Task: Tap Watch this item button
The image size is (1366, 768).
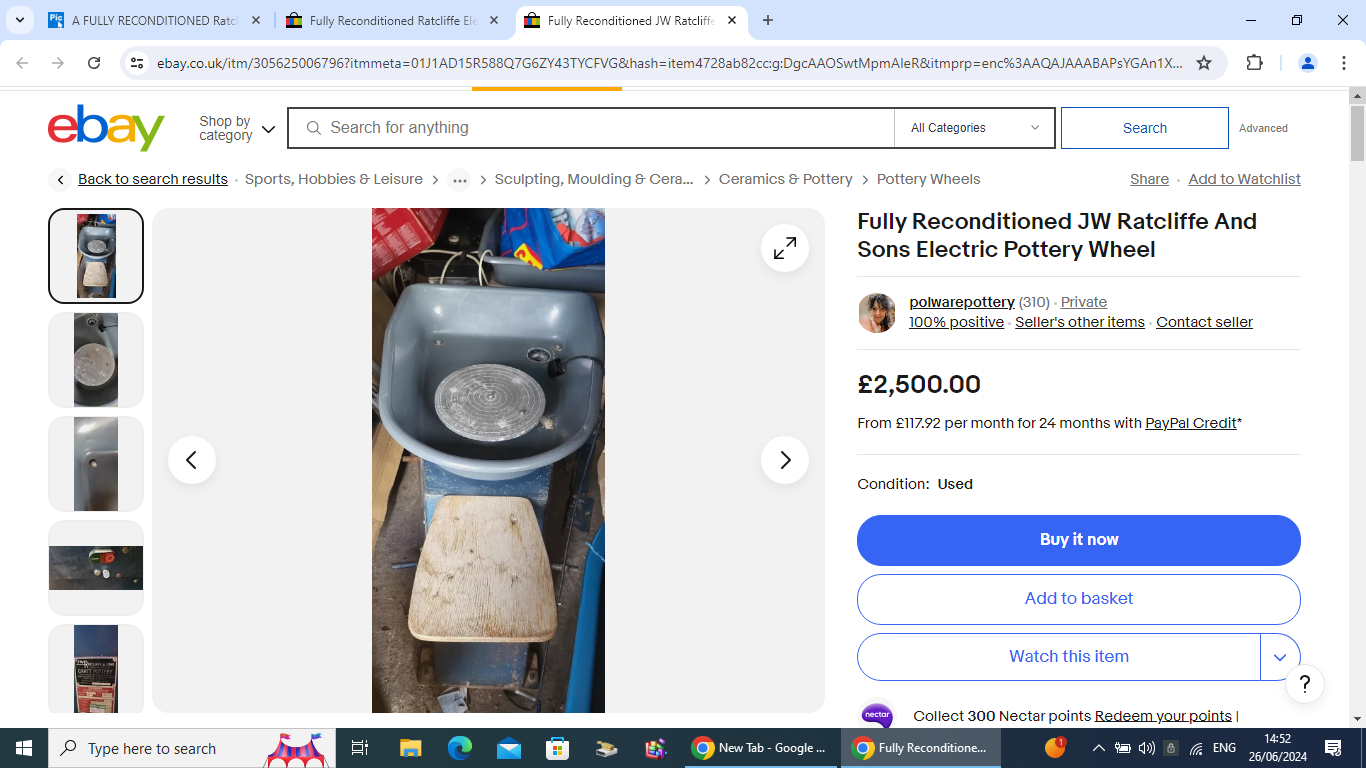Action: [x=1067, y=657]
